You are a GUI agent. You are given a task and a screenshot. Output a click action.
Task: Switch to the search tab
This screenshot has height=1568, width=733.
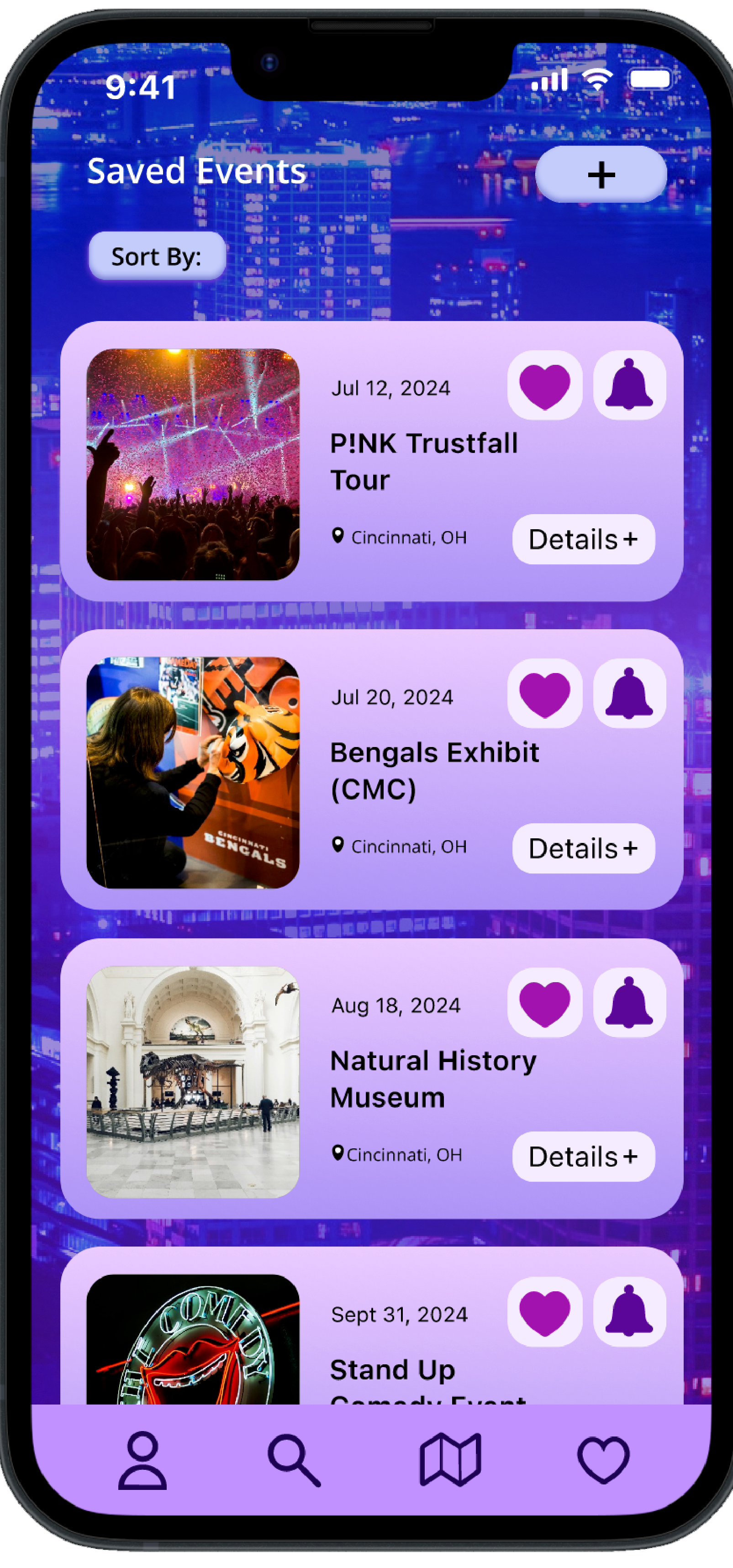point(294,1460)
